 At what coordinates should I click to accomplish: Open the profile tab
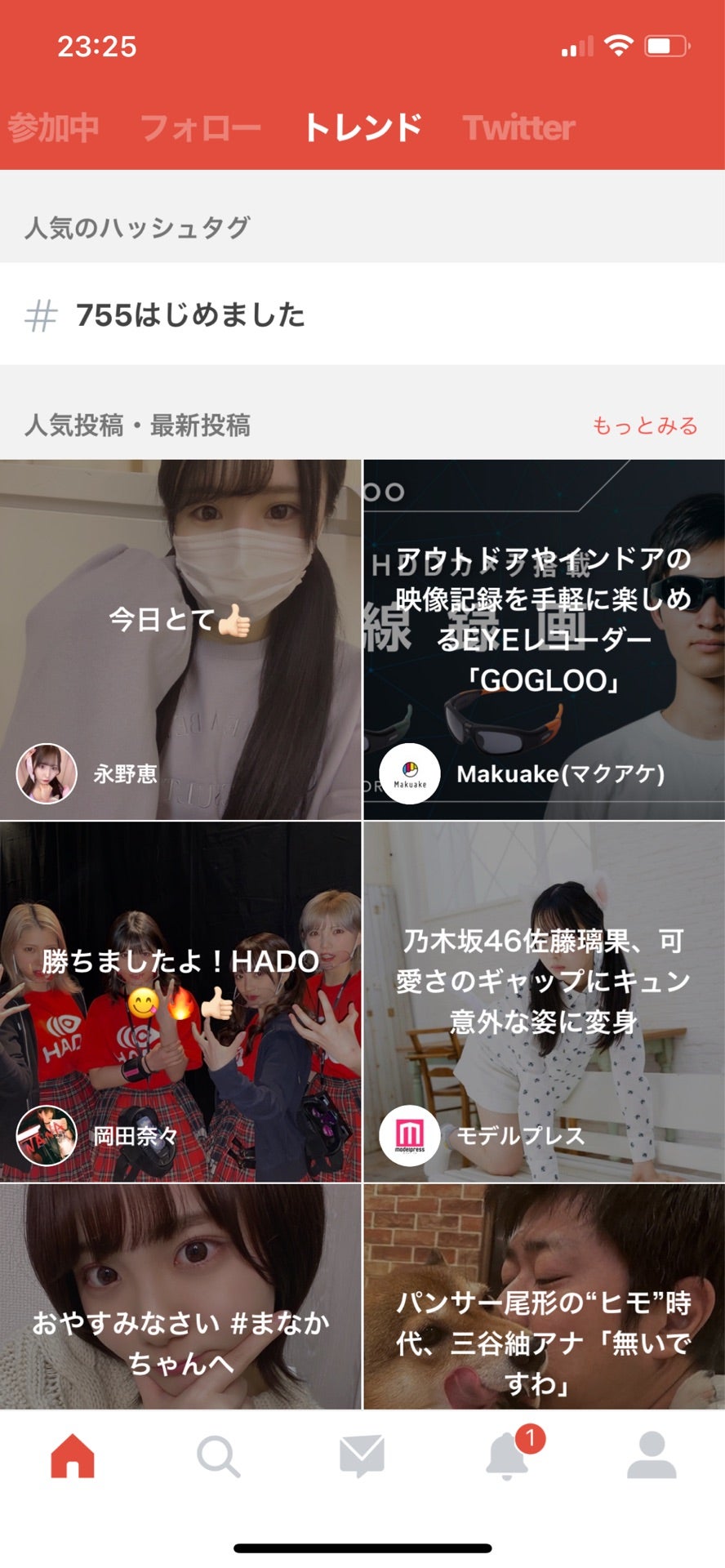(x=652, y=1455)
